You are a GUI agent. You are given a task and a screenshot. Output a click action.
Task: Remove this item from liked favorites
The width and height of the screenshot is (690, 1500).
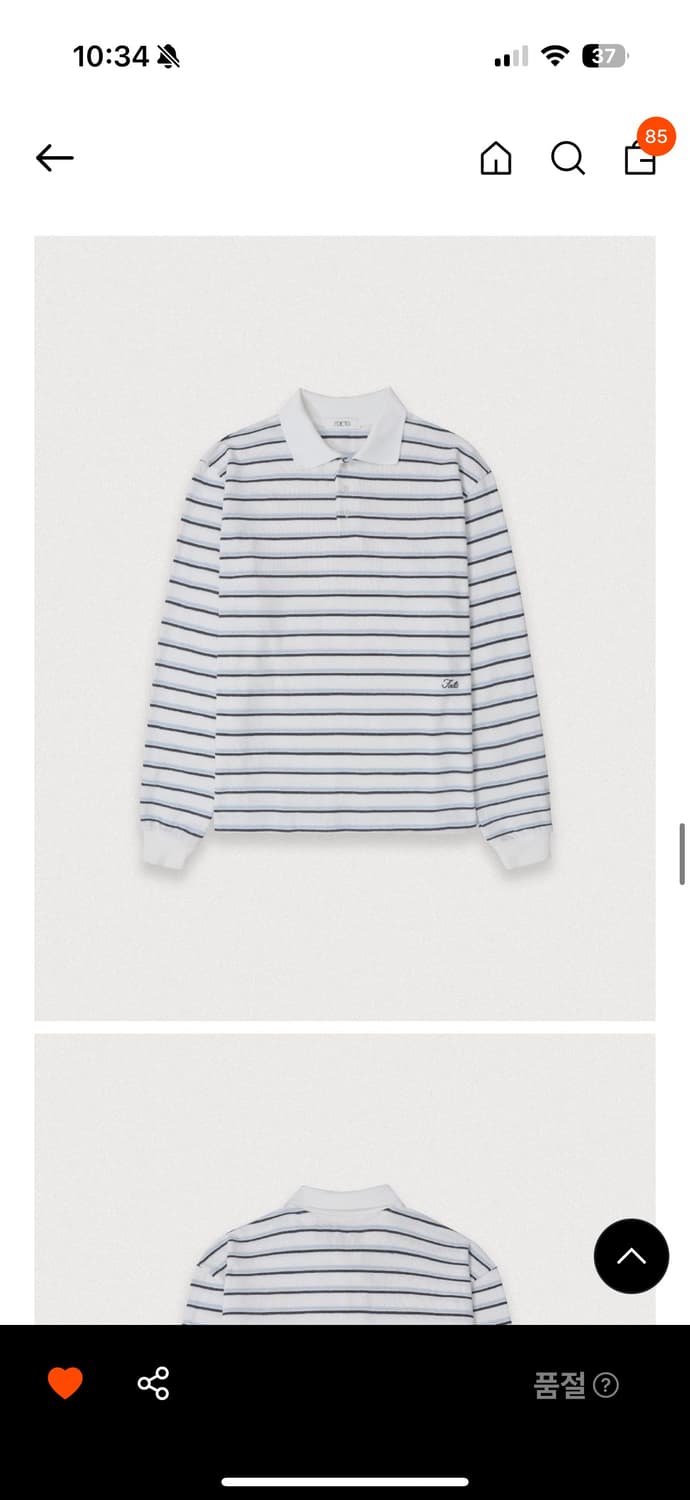pos(65,1384)
